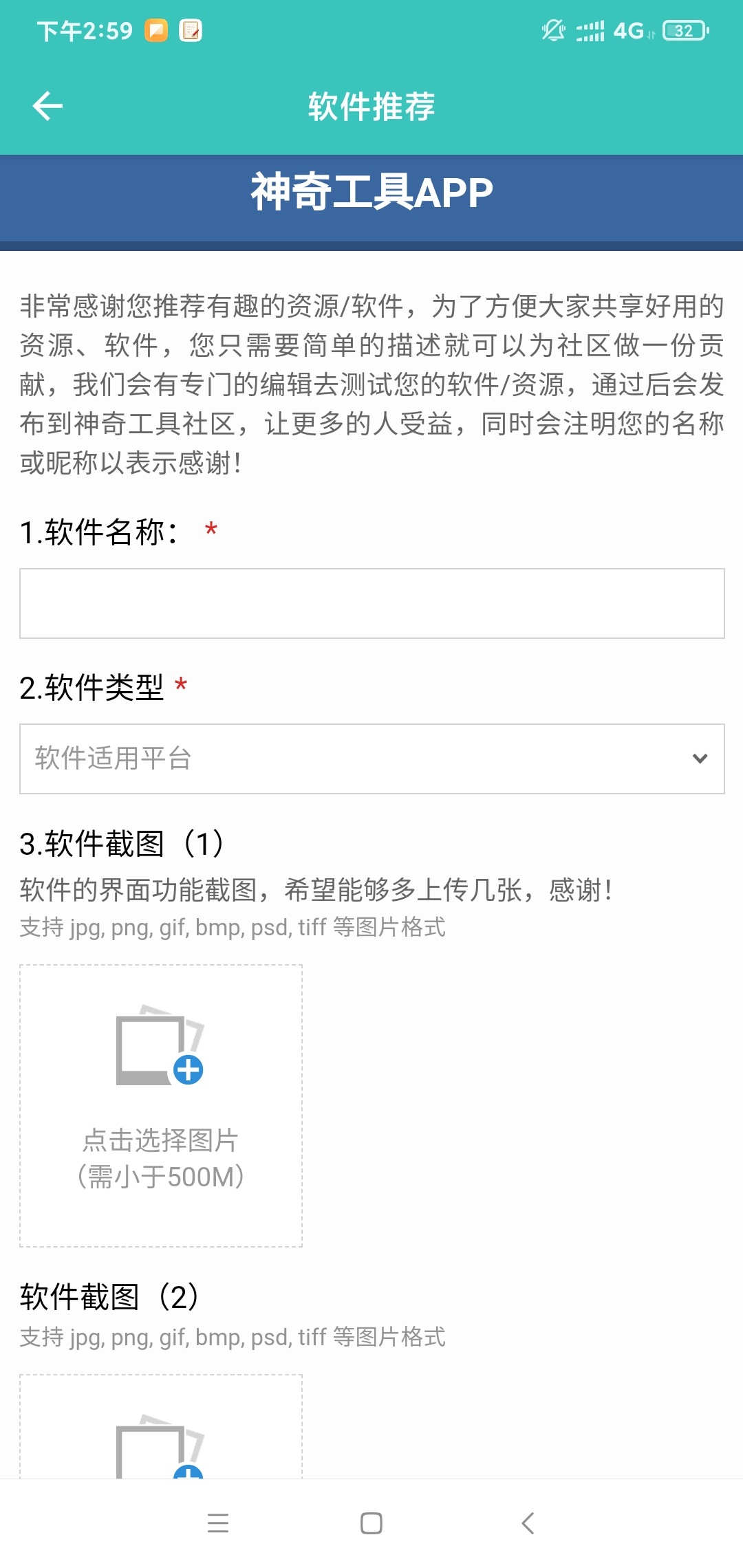The width and height of the screenshot is (743, 1568).
Task: Open the system recent apps menu
Action: pyautogui.click(x=218, y=1523)
